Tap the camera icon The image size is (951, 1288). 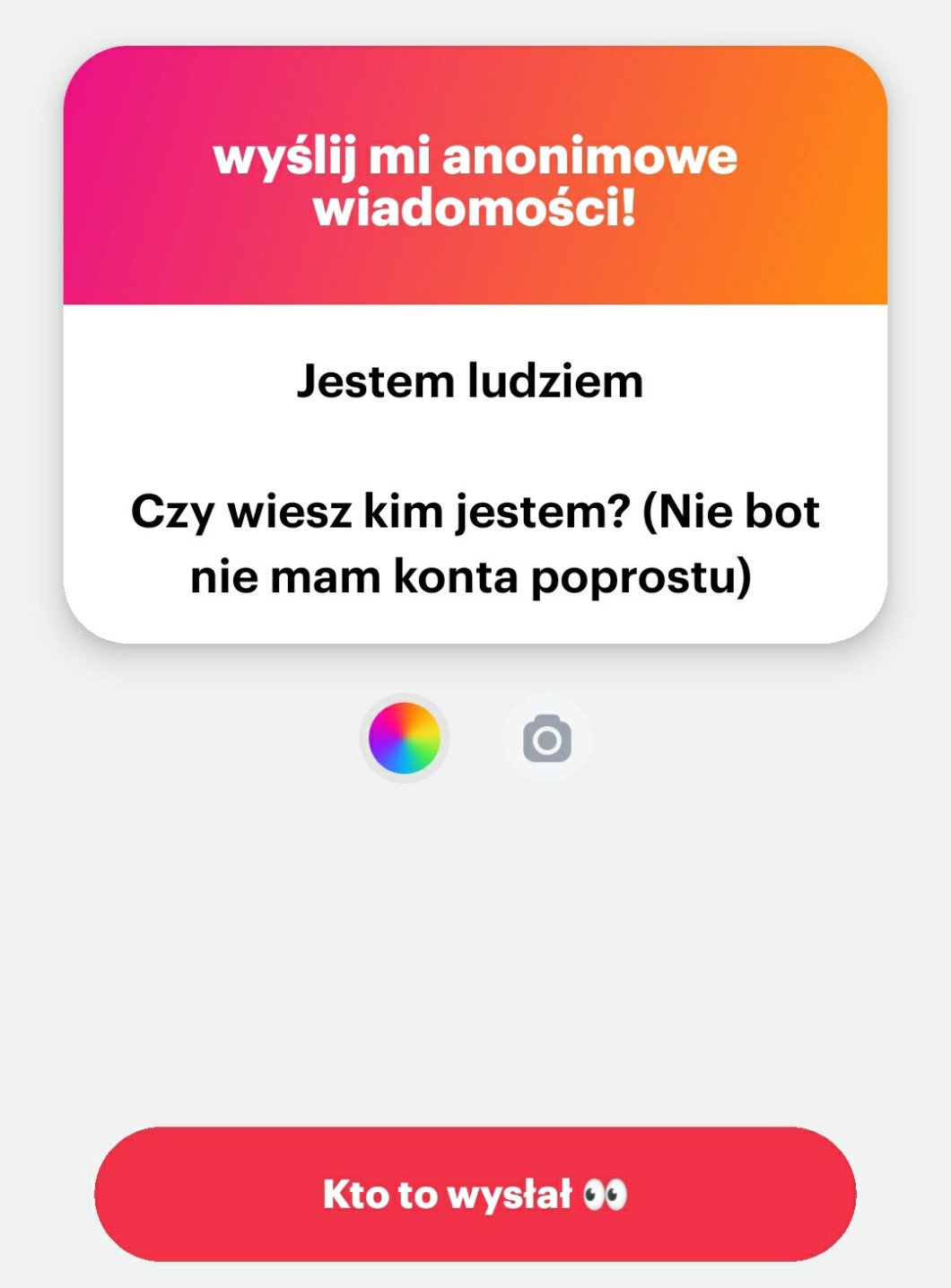pos(546,739)
